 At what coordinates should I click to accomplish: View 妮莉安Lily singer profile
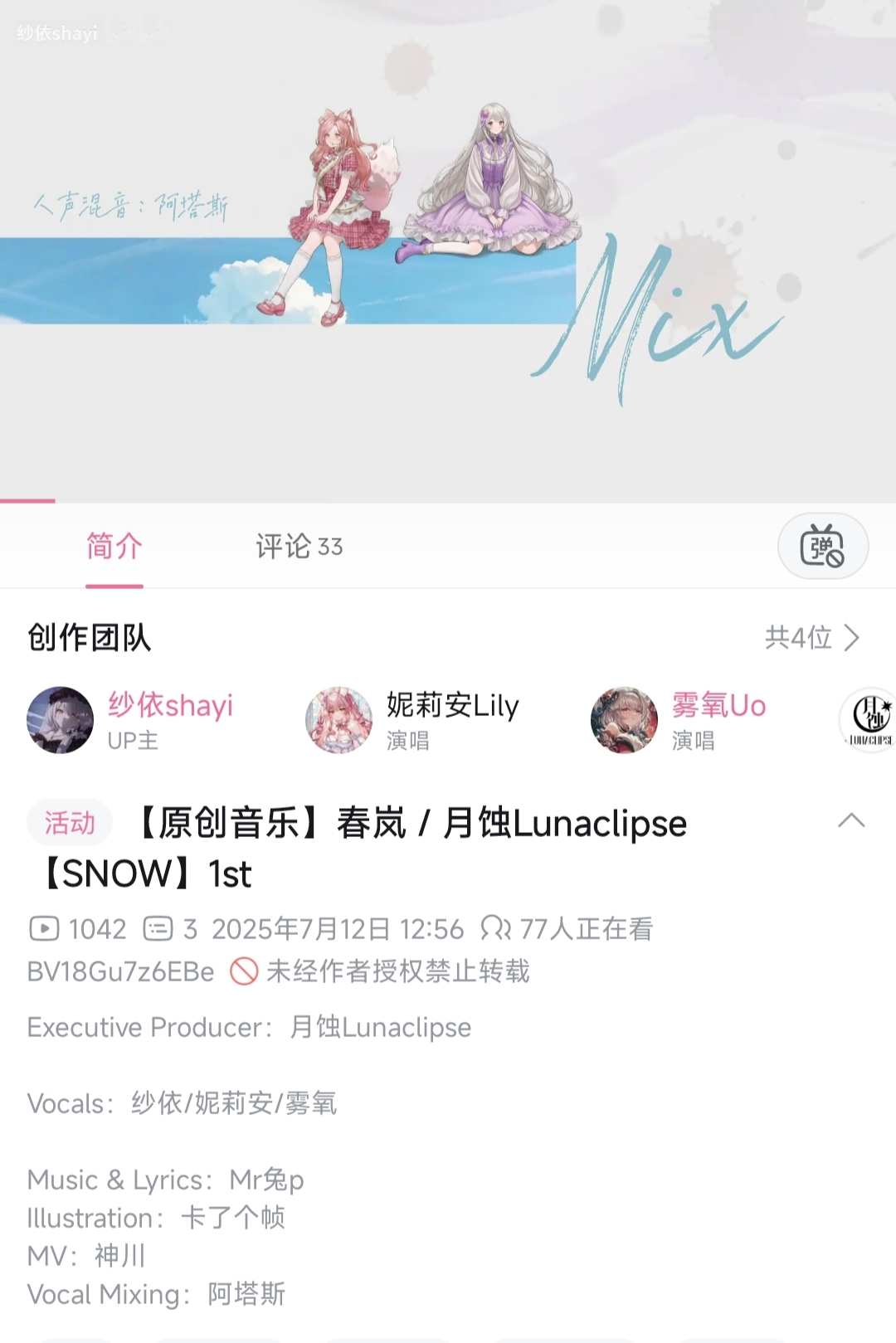[412, 720]
